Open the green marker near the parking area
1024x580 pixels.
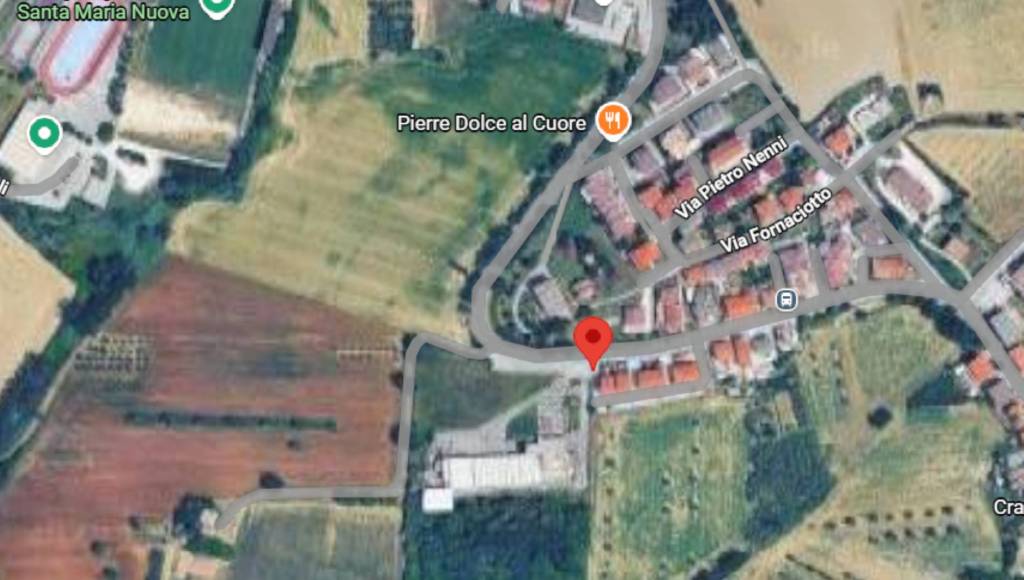[44, 133]
